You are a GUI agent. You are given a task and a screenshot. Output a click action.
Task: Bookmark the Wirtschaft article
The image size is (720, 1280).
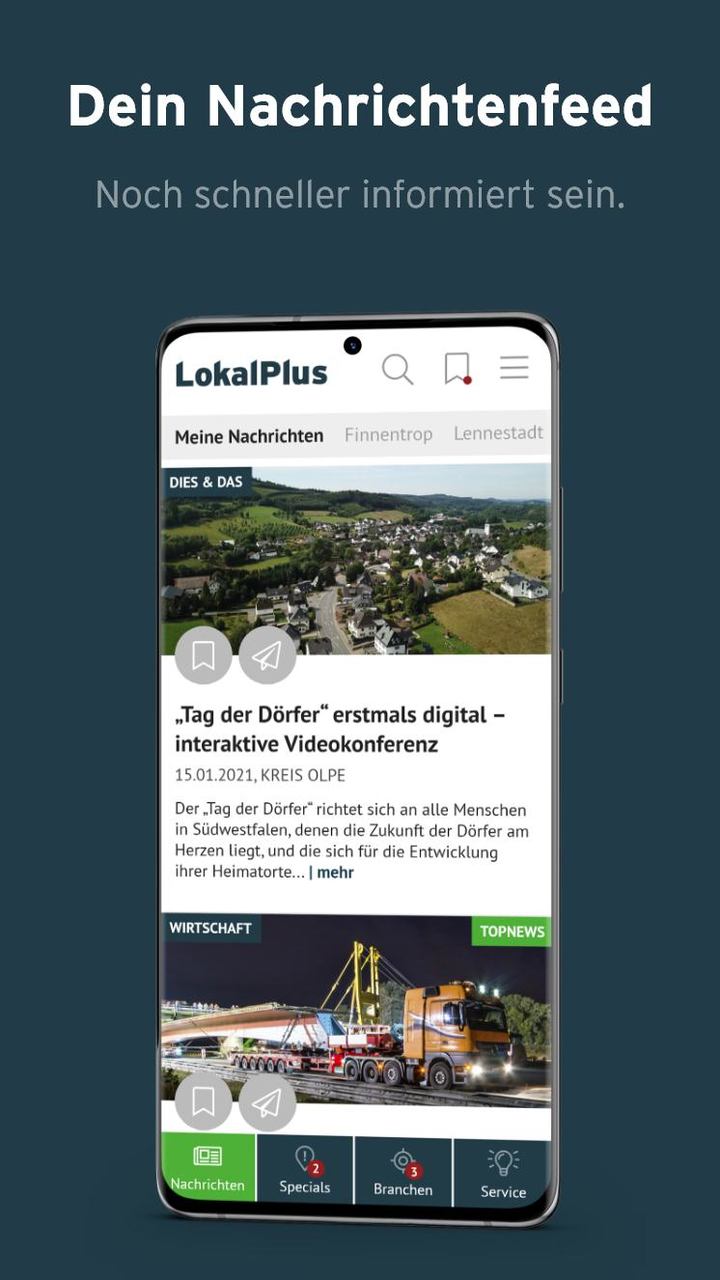pos(204,1100)
